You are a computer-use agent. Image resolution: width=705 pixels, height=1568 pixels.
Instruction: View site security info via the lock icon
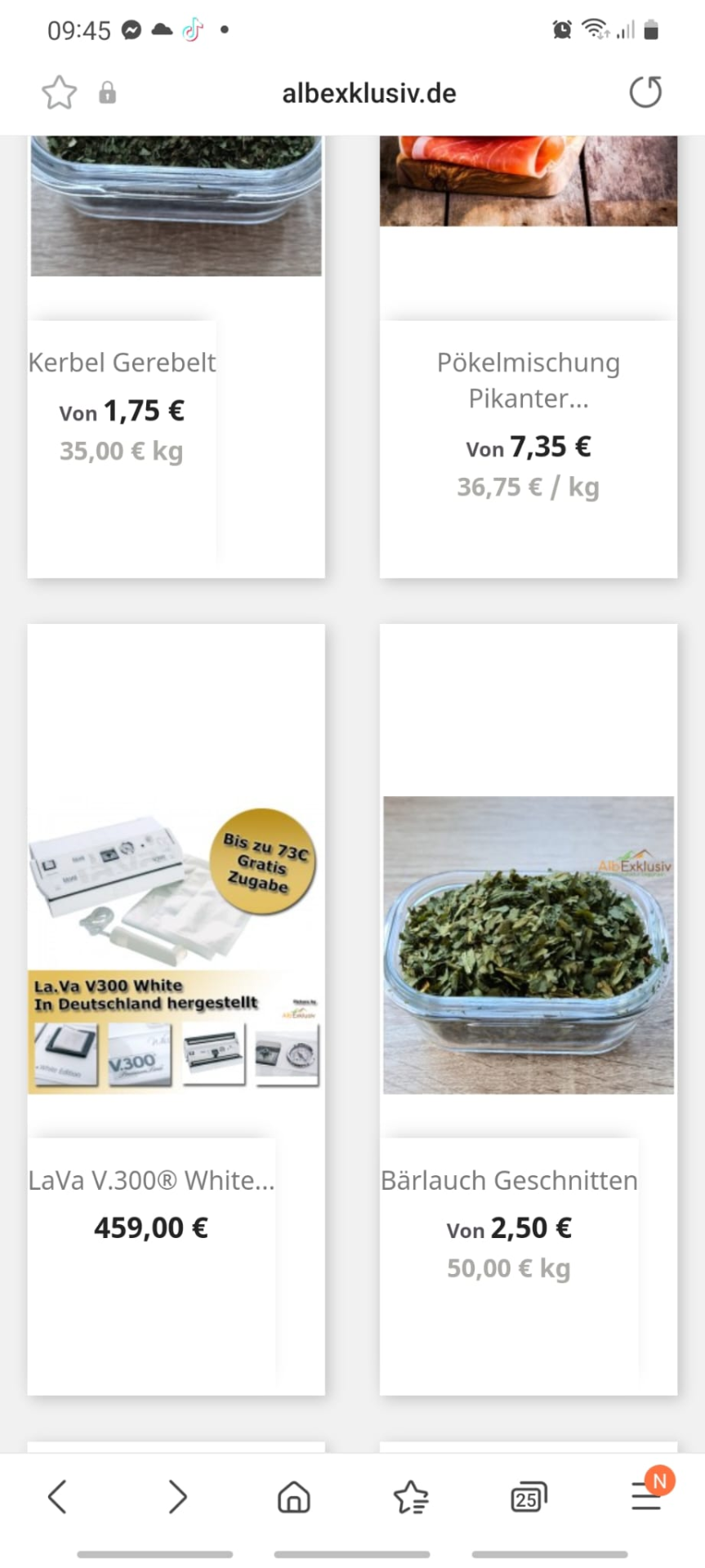(107, 93)
